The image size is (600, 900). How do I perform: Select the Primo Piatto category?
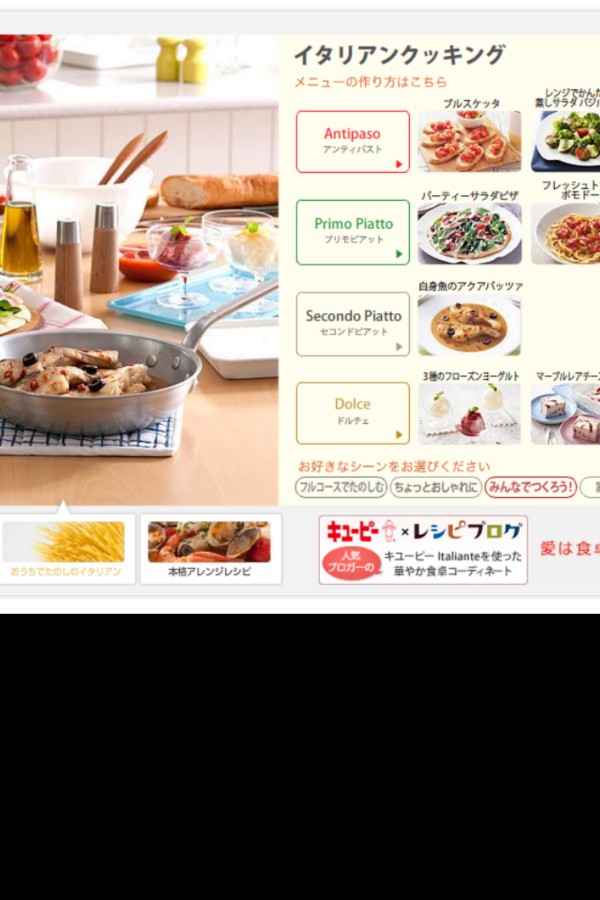(x=352, y=232)
